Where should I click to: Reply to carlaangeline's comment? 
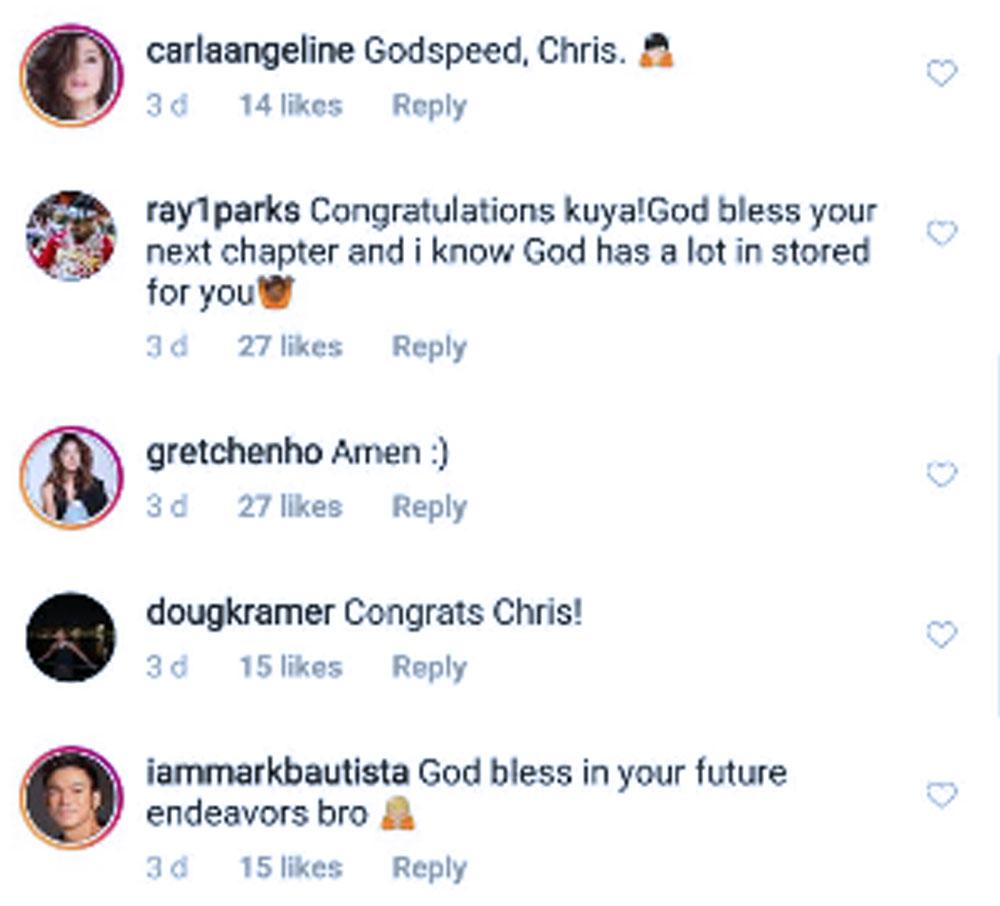[x=429, y=106]
